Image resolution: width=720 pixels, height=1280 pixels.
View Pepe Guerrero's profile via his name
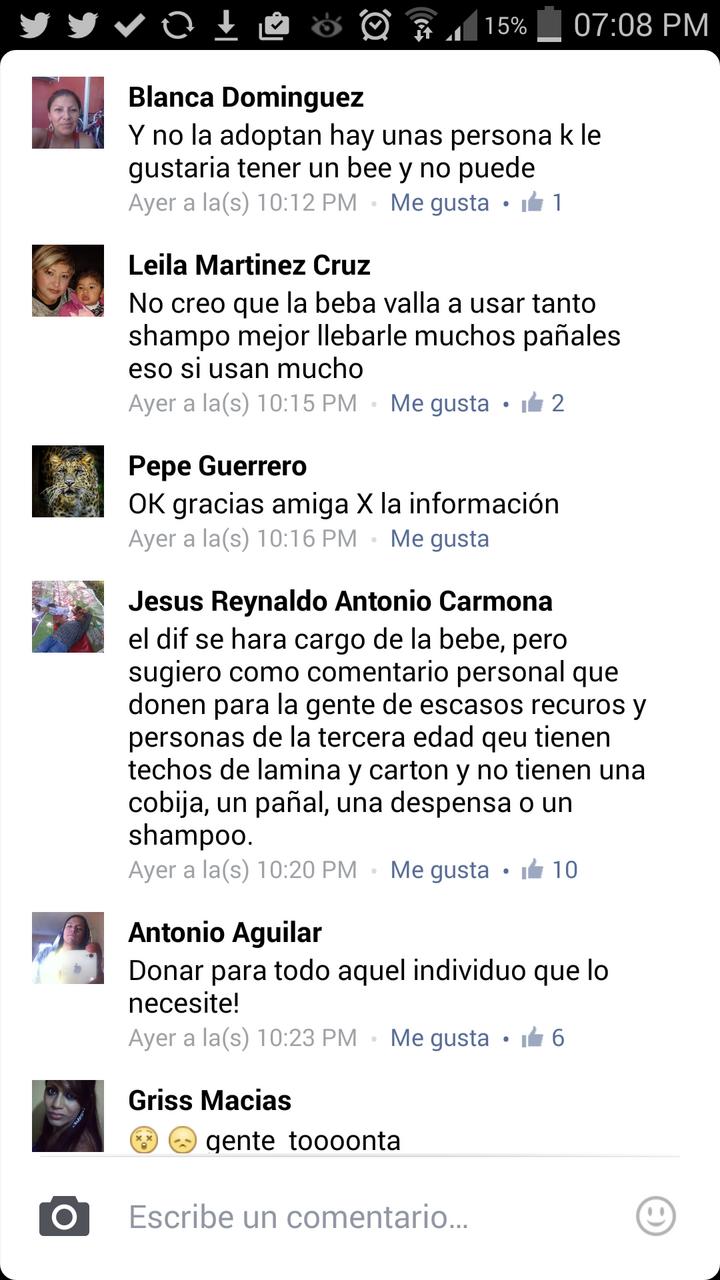point(217,466)
